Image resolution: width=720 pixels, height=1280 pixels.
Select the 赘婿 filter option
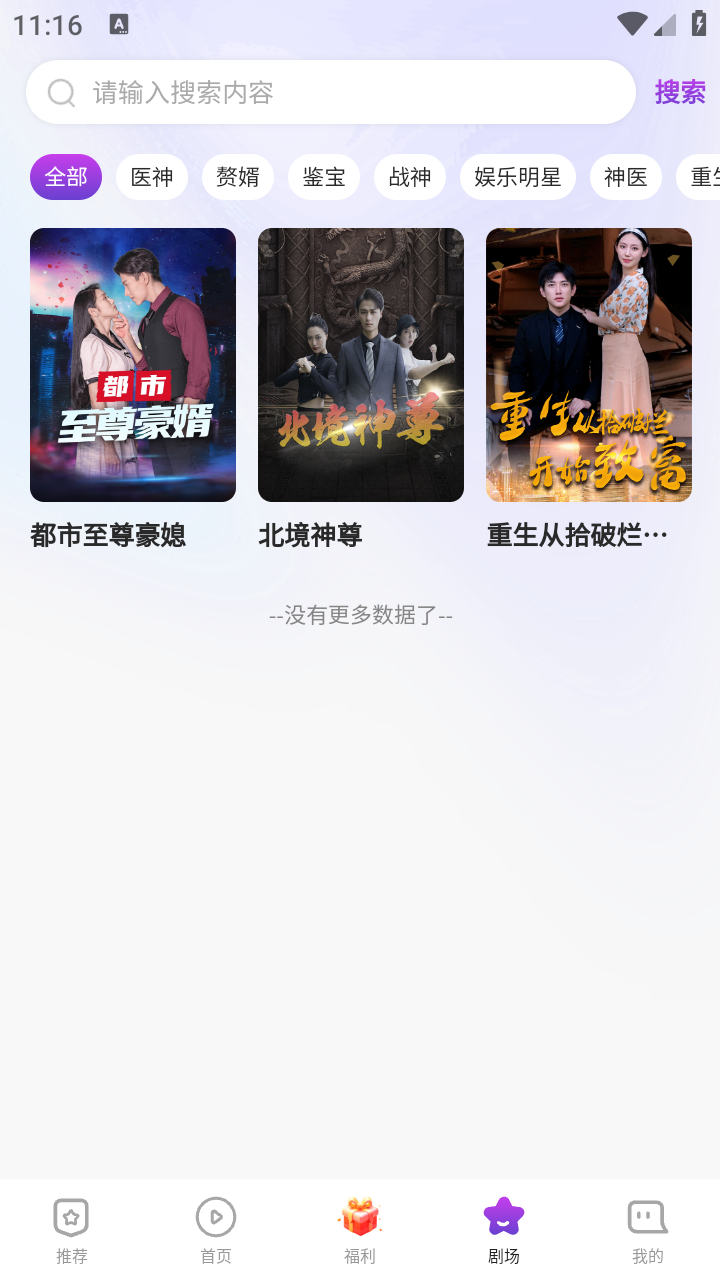[x=238, y=176]
